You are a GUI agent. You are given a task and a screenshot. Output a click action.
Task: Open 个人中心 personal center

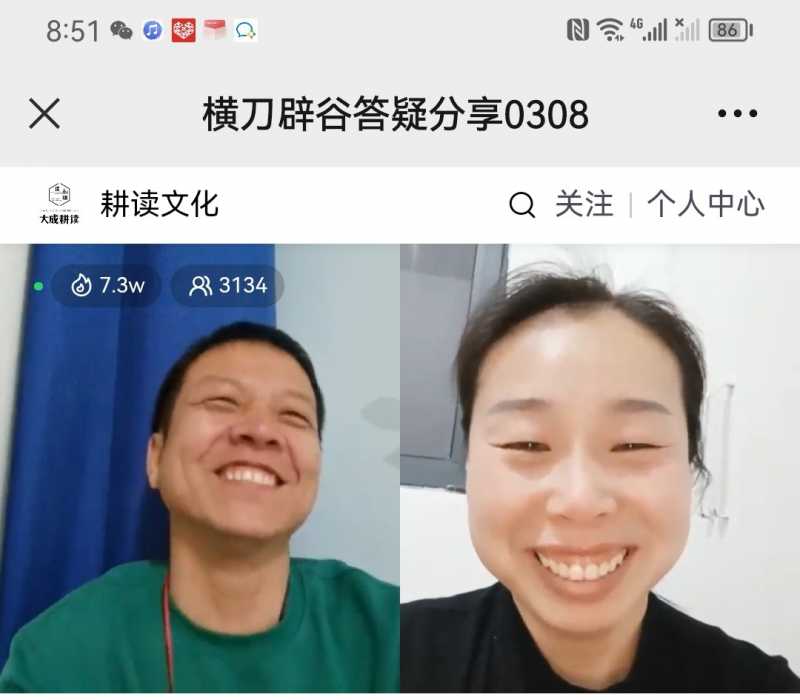pos(705,205)
